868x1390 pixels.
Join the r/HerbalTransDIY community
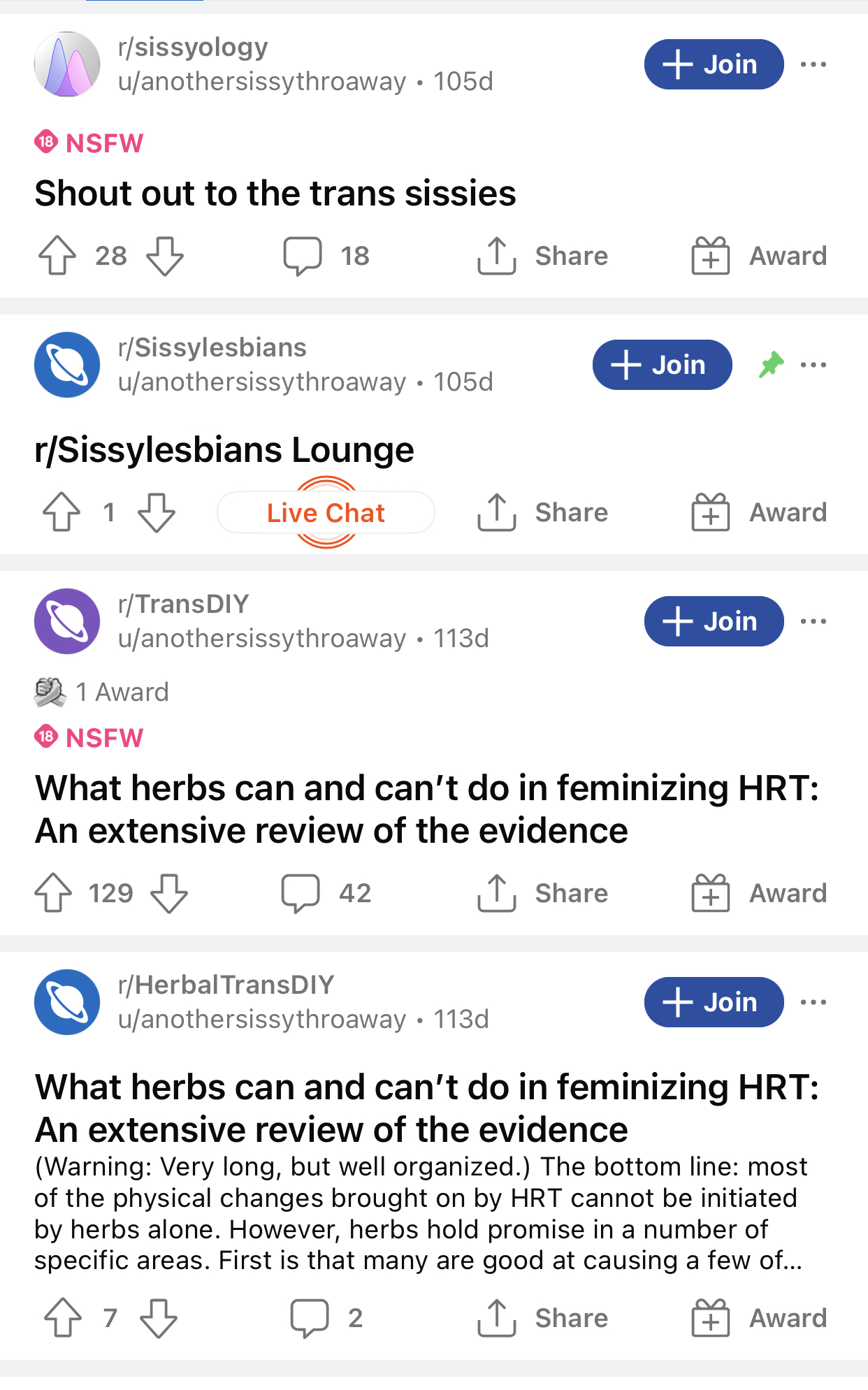[714, 1002]
